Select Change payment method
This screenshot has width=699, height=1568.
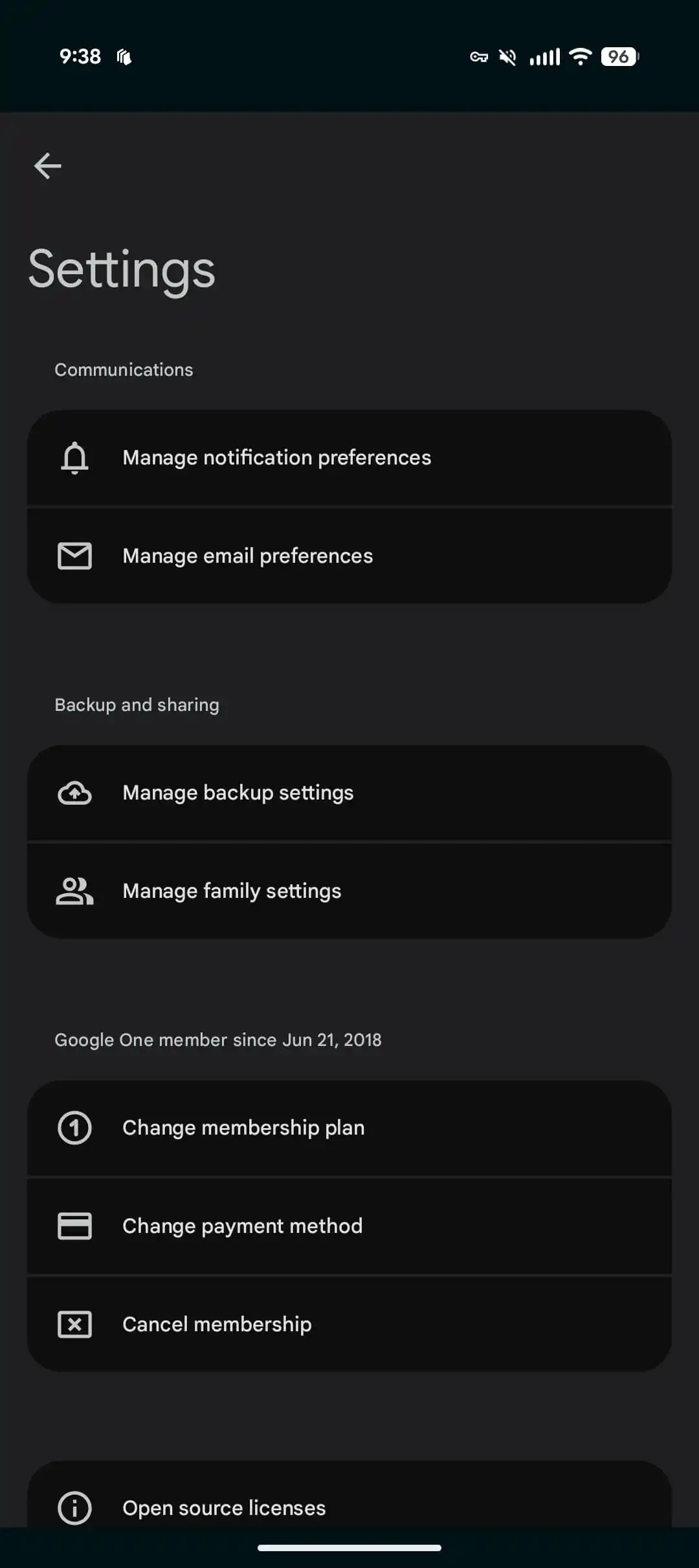pyautogui.click(x=349, y=1226)
